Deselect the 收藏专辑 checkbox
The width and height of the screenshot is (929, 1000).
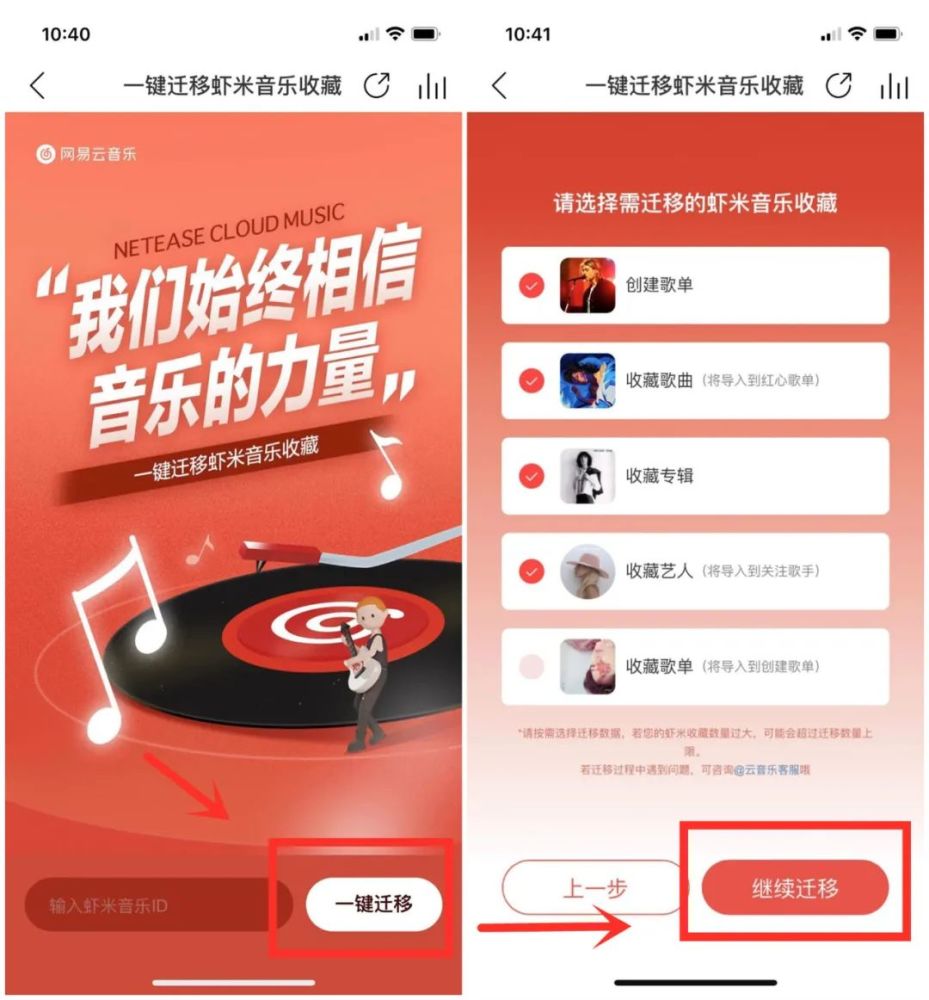[531, 476]
